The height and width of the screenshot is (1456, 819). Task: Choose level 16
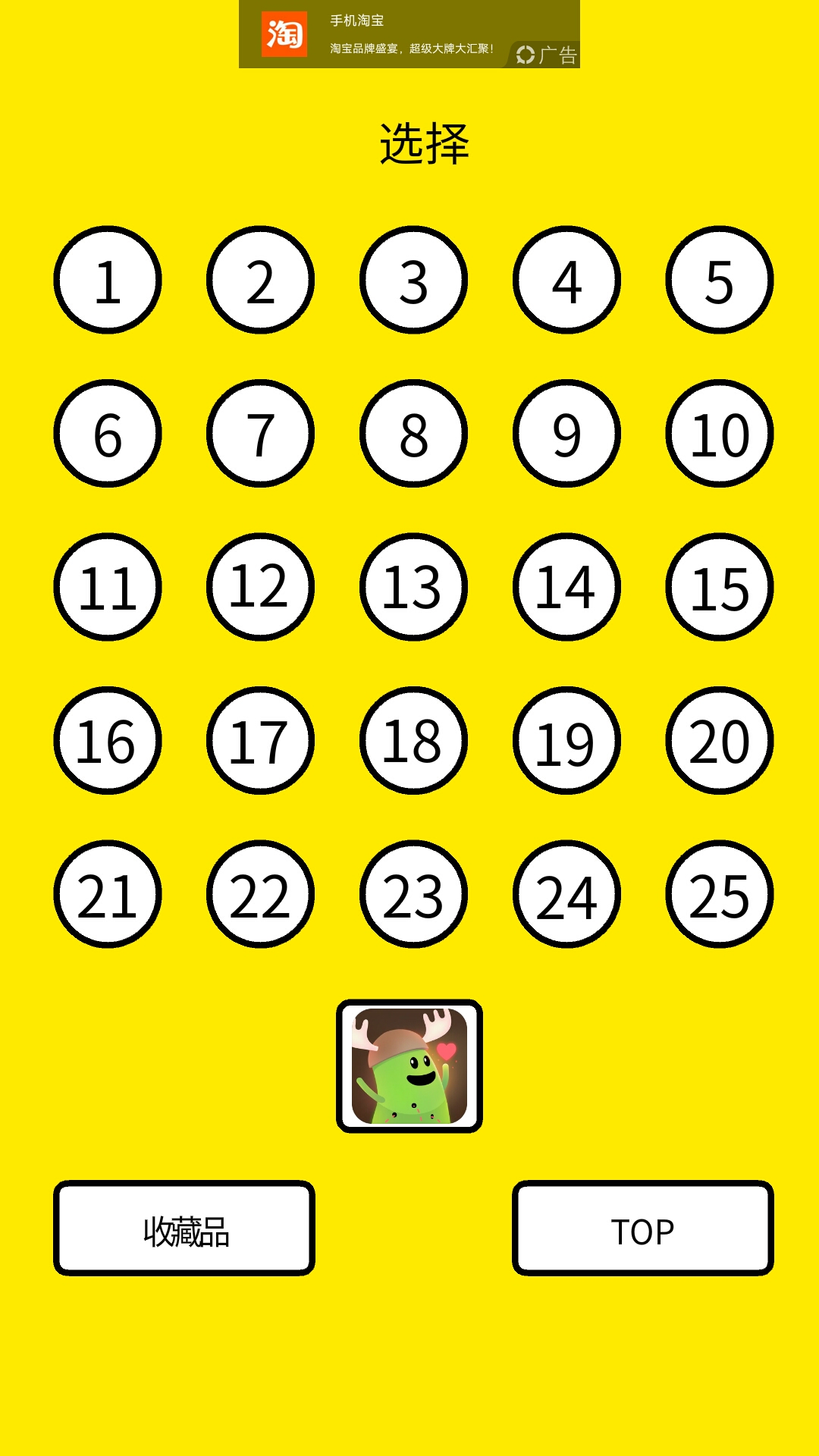[108, 741]
